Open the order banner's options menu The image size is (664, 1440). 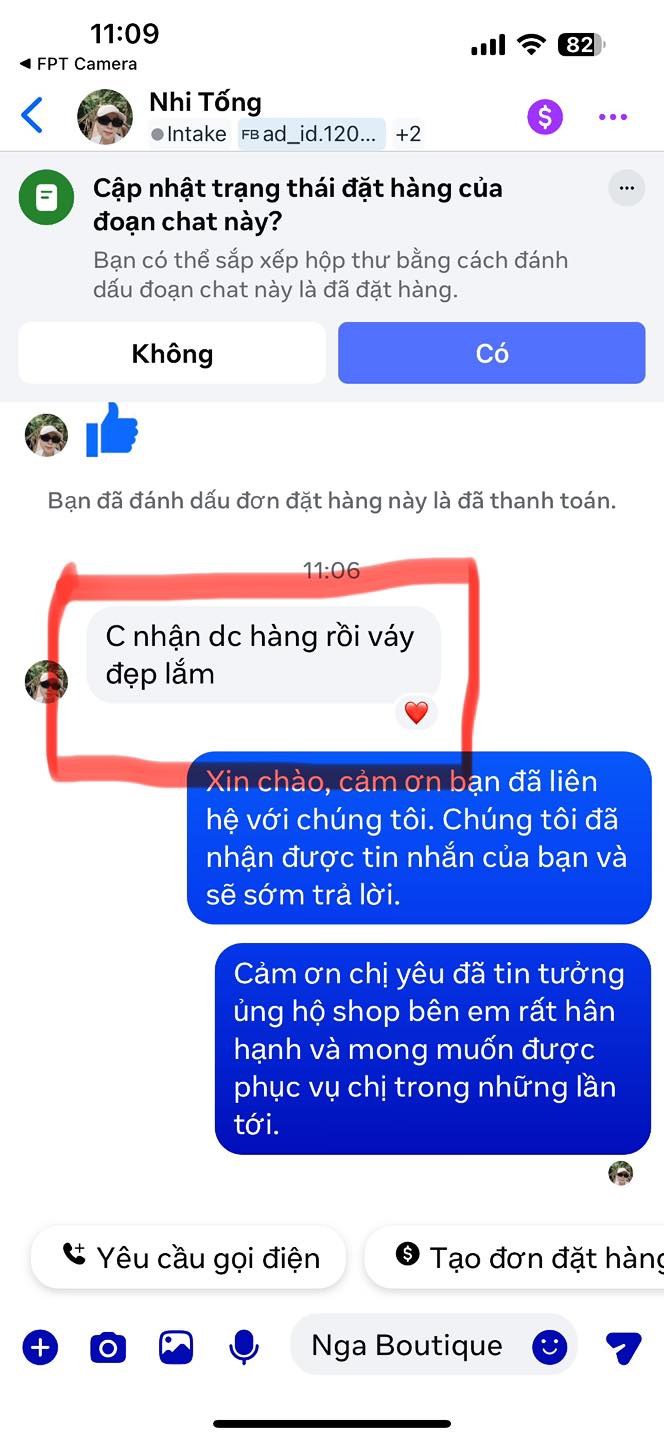627,188
